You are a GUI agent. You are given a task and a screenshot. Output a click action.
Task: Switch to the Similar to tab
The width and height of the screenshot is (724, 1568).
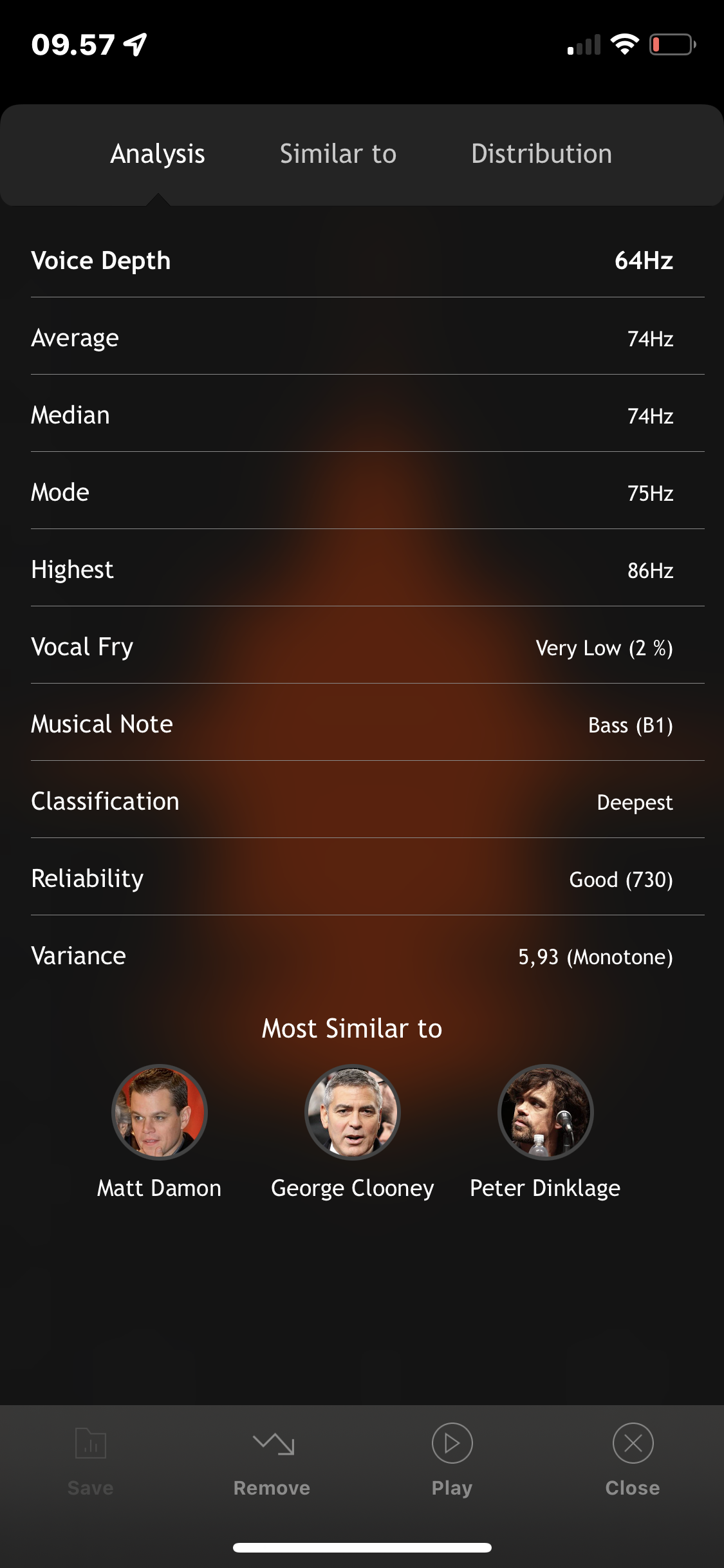pos(338,154)
